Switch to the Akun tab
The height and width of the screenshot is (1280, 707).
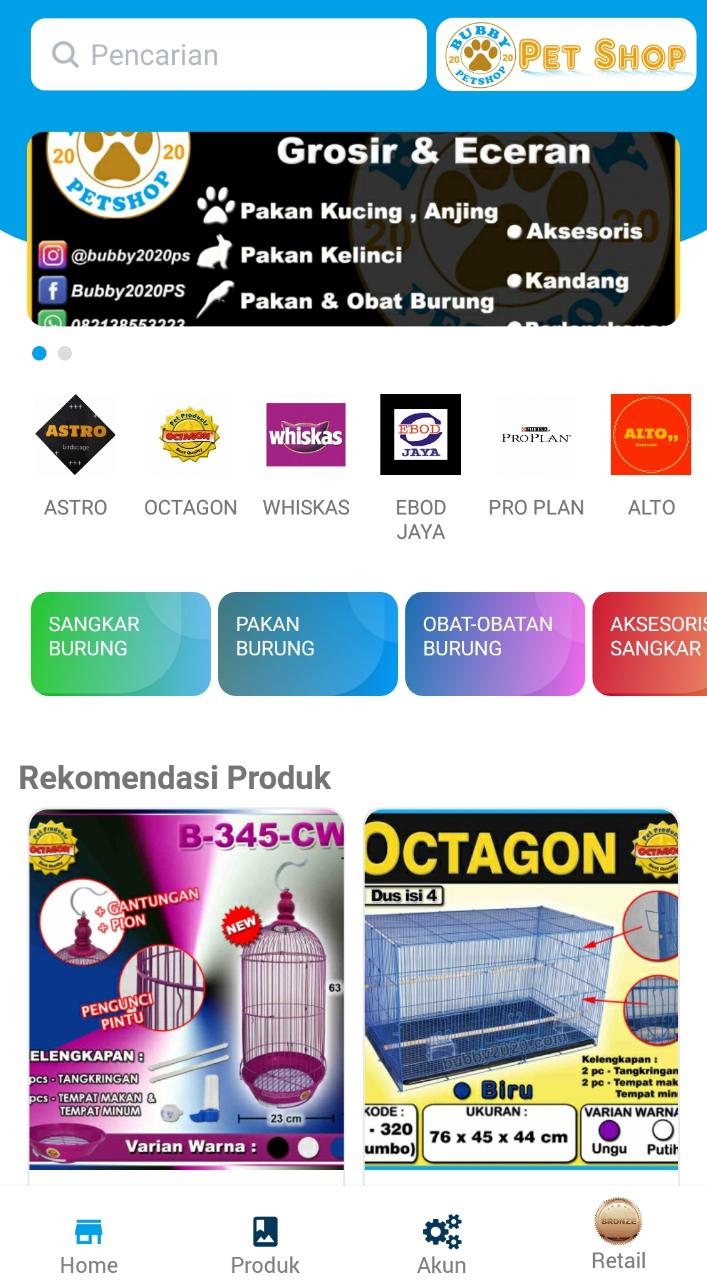[x=441, y=1245]
